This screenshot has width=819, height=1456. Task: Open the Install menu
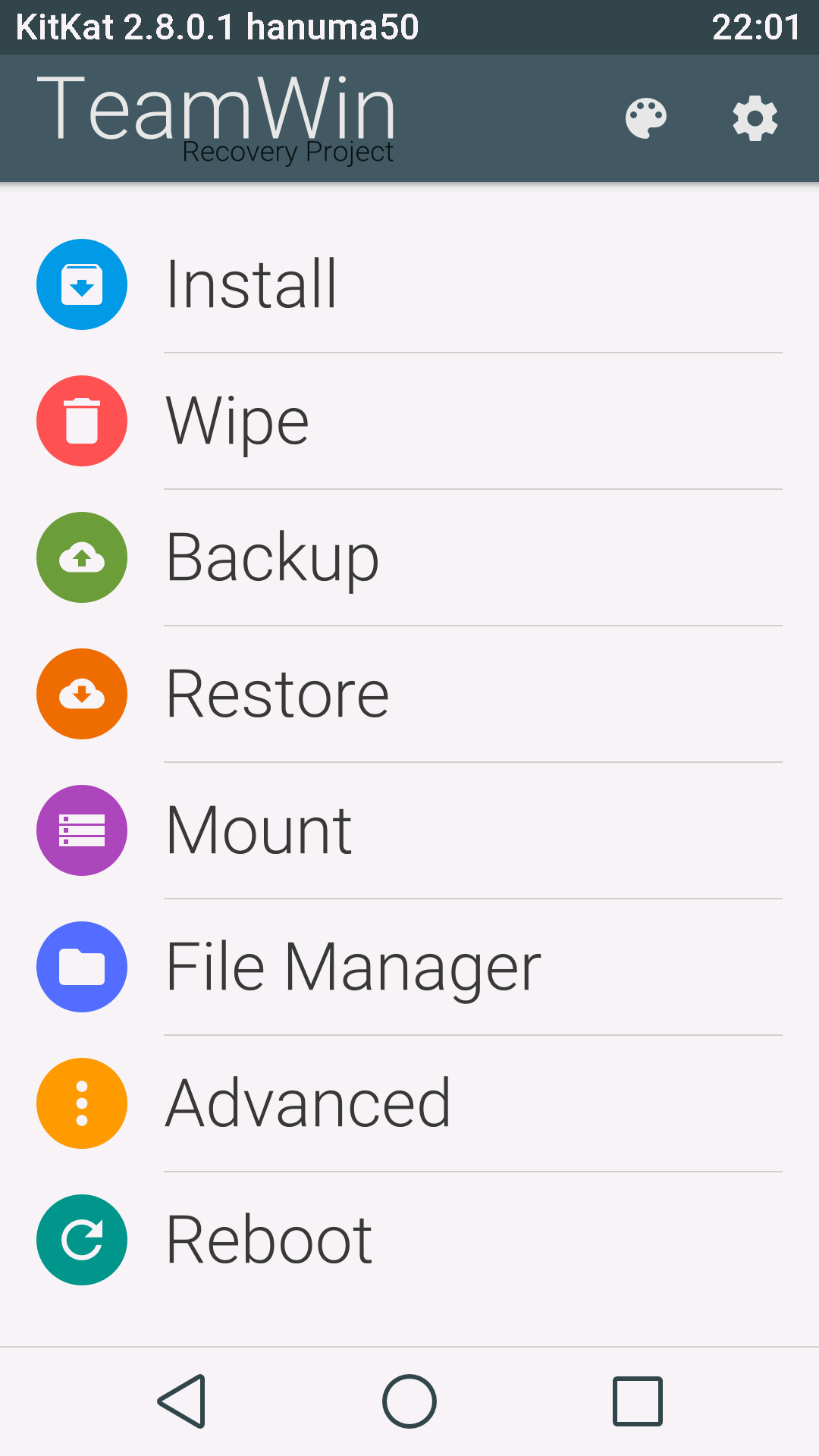(250, 284)
